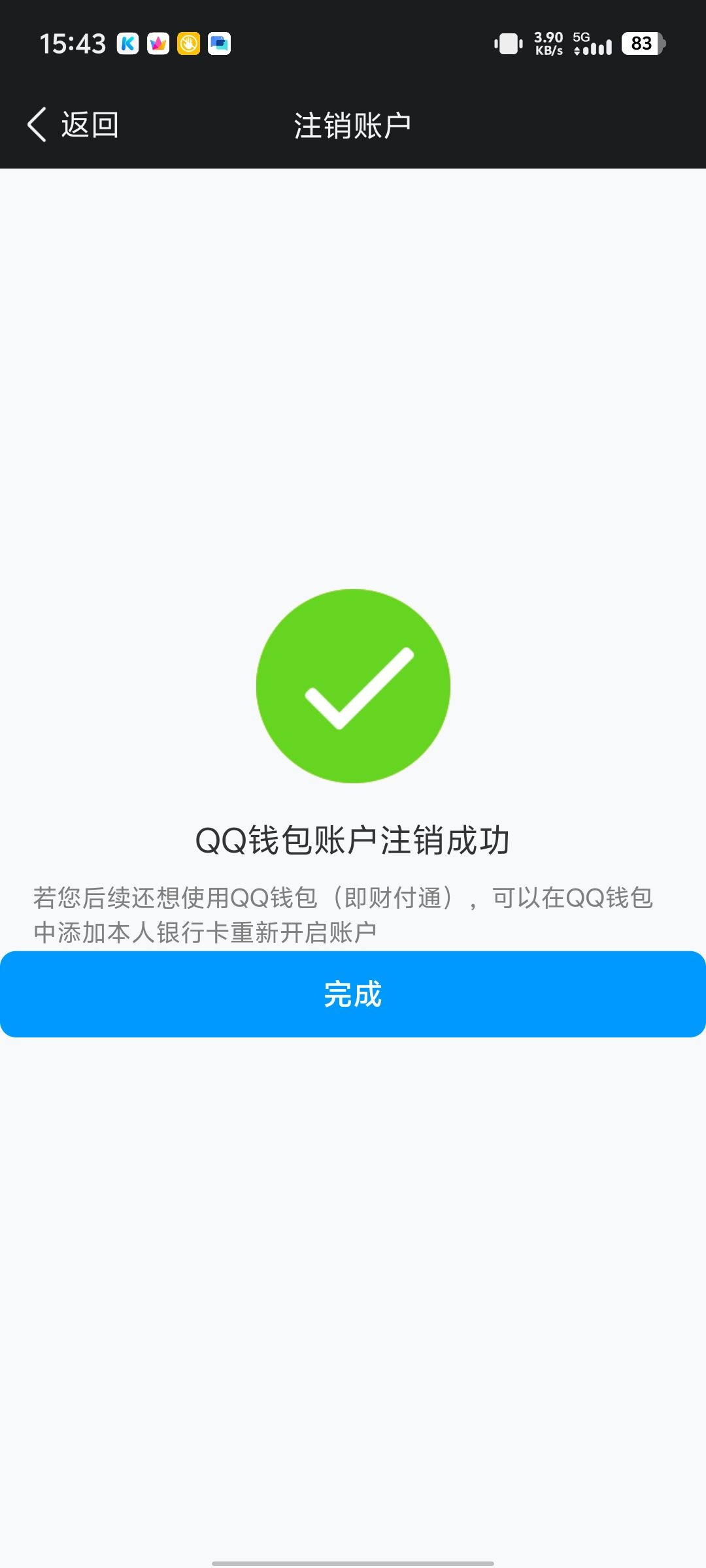The width and height of the screenshot is (706, 1568).
Task: Tap the network speed indicator showing 3.90 KB/s
Action: pyautogui.click(x=548, y=44)
